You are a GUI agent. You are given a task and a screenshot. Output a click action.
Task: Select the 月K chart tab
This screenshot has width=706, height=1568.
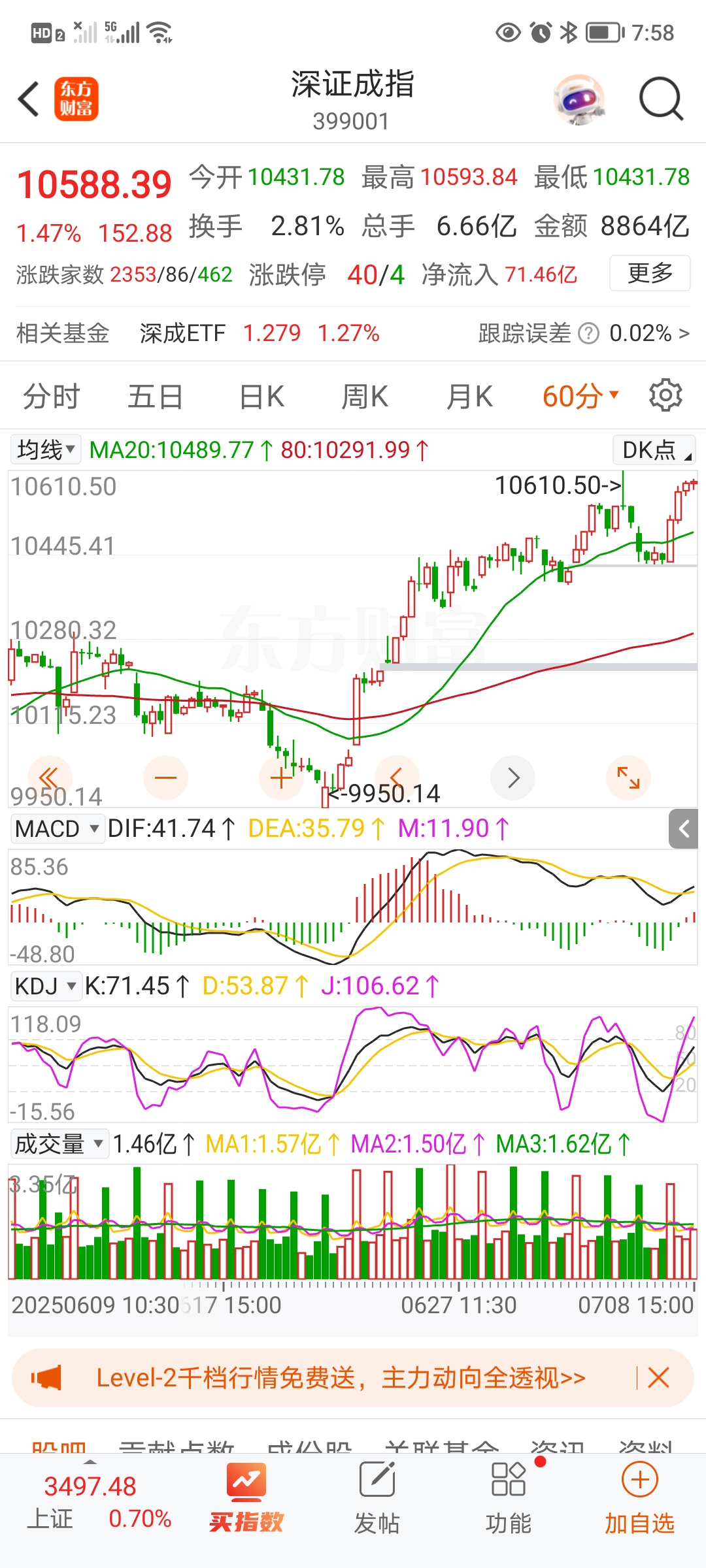(x=469, y=397)
